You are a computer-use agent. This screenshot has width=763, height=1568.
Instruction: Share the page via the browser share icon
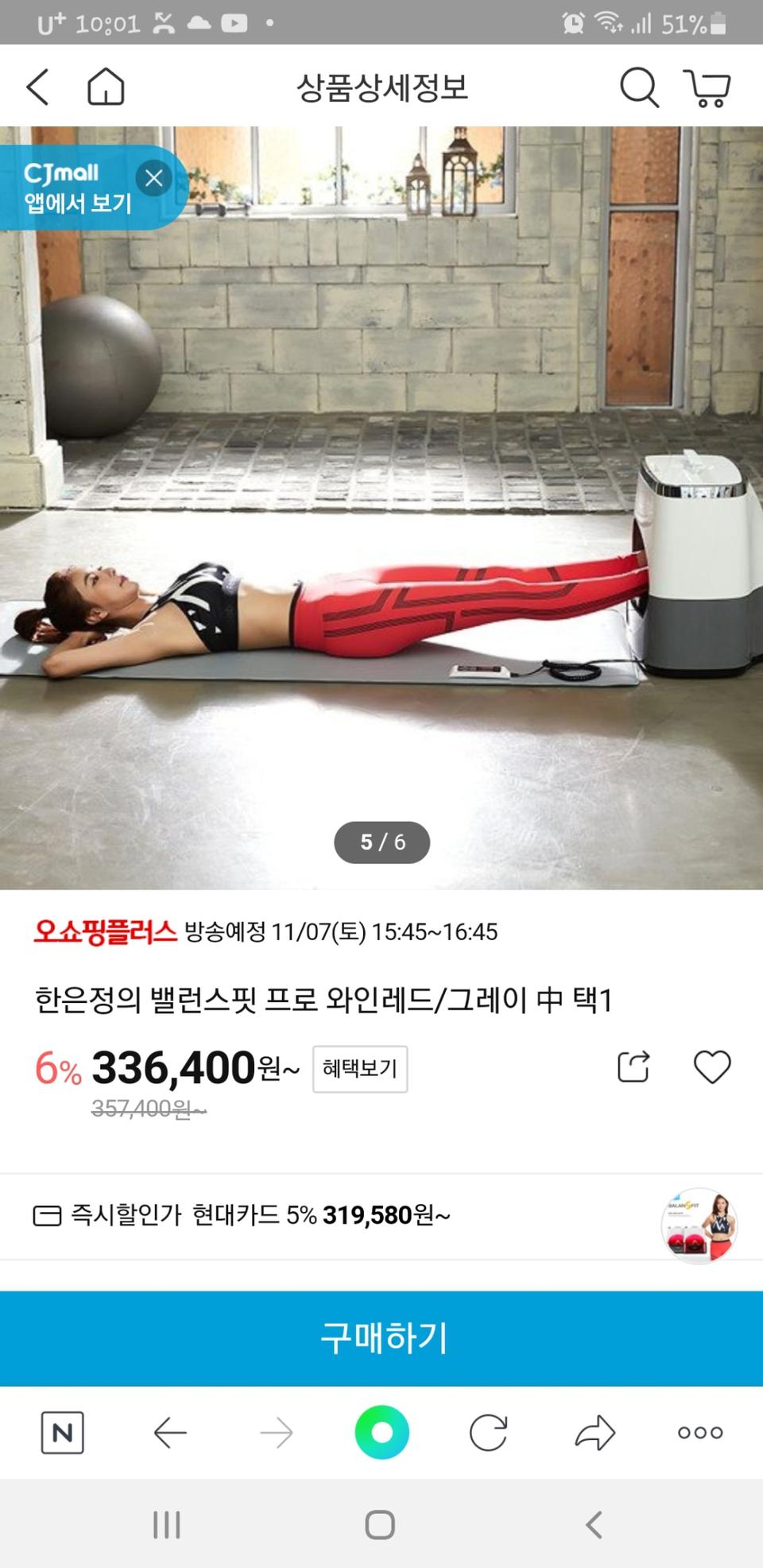[594, 1433]
